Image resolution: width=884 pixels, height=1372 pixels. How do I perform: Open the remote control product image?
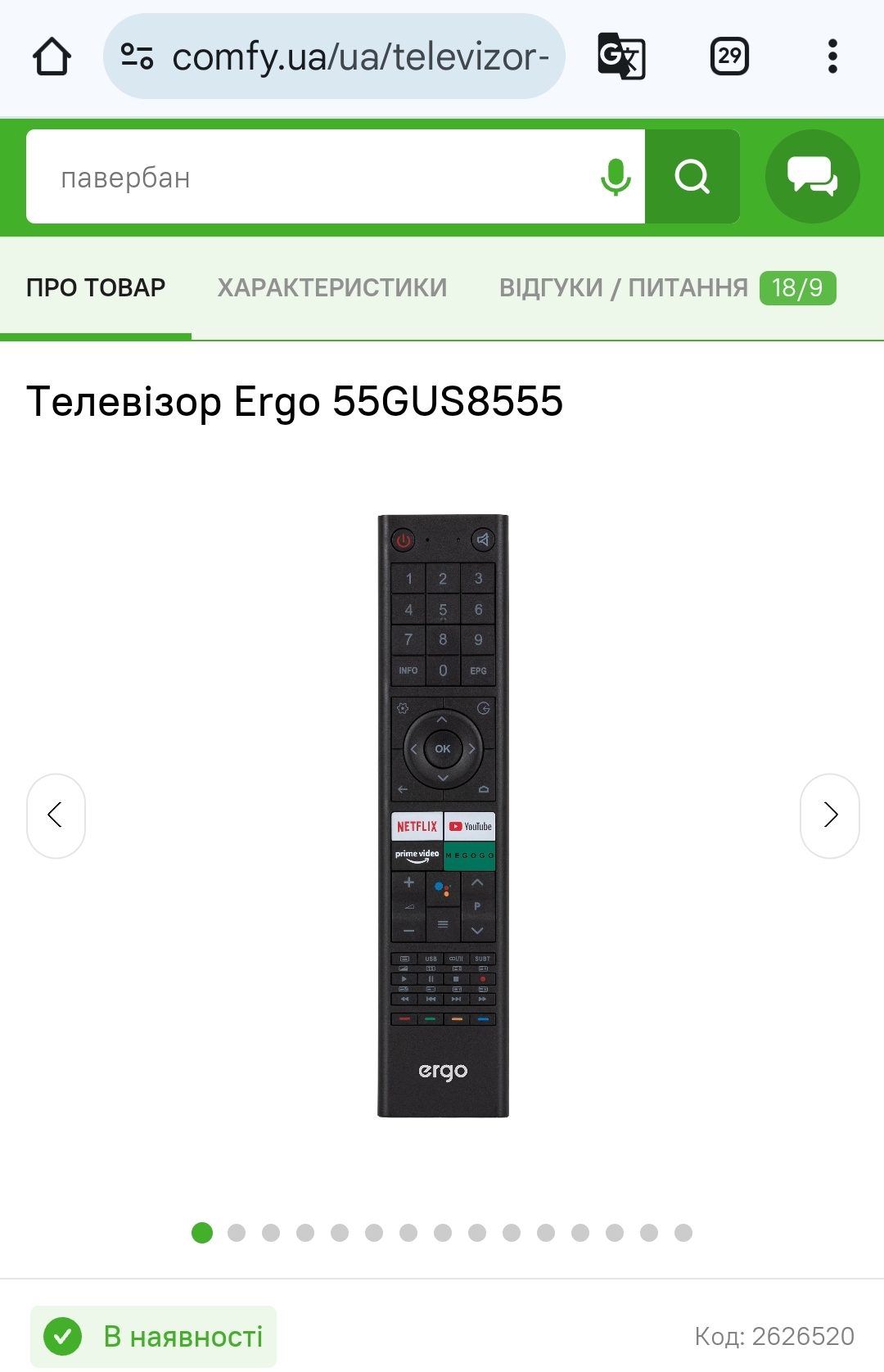tap(443, 815)
